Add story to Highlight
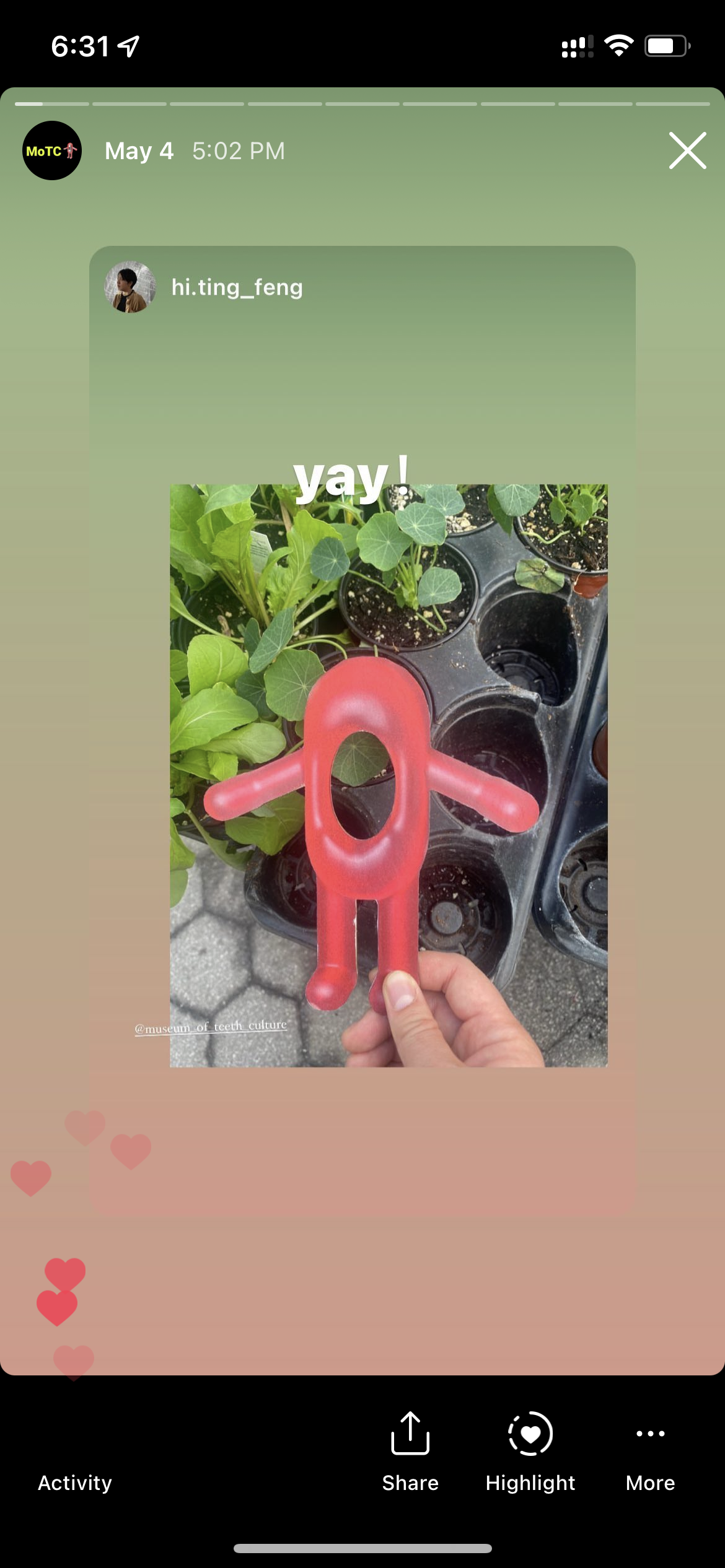Screen dimensions: 725x1568 coord(530,1452)
